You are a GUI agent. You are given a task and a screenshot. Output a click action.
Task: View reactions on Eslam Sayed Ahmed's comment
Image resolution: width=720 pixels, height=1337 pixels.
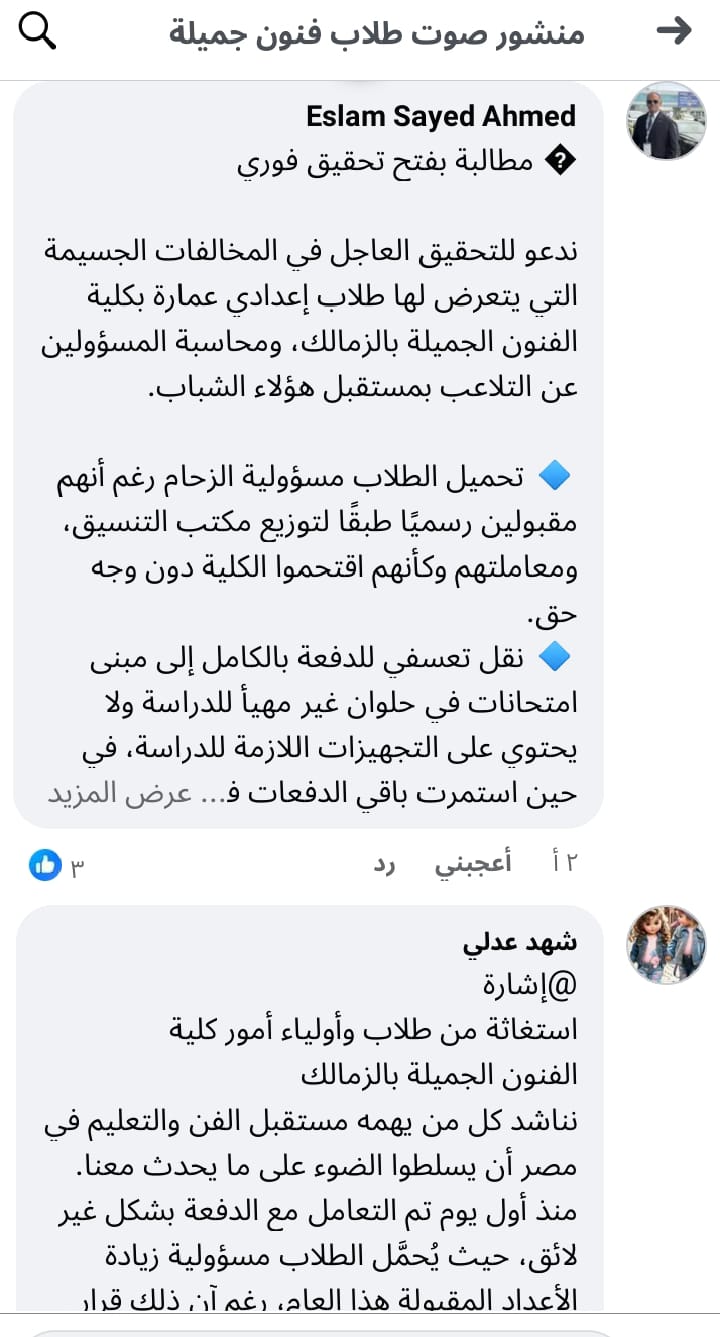tap(57, 865)
